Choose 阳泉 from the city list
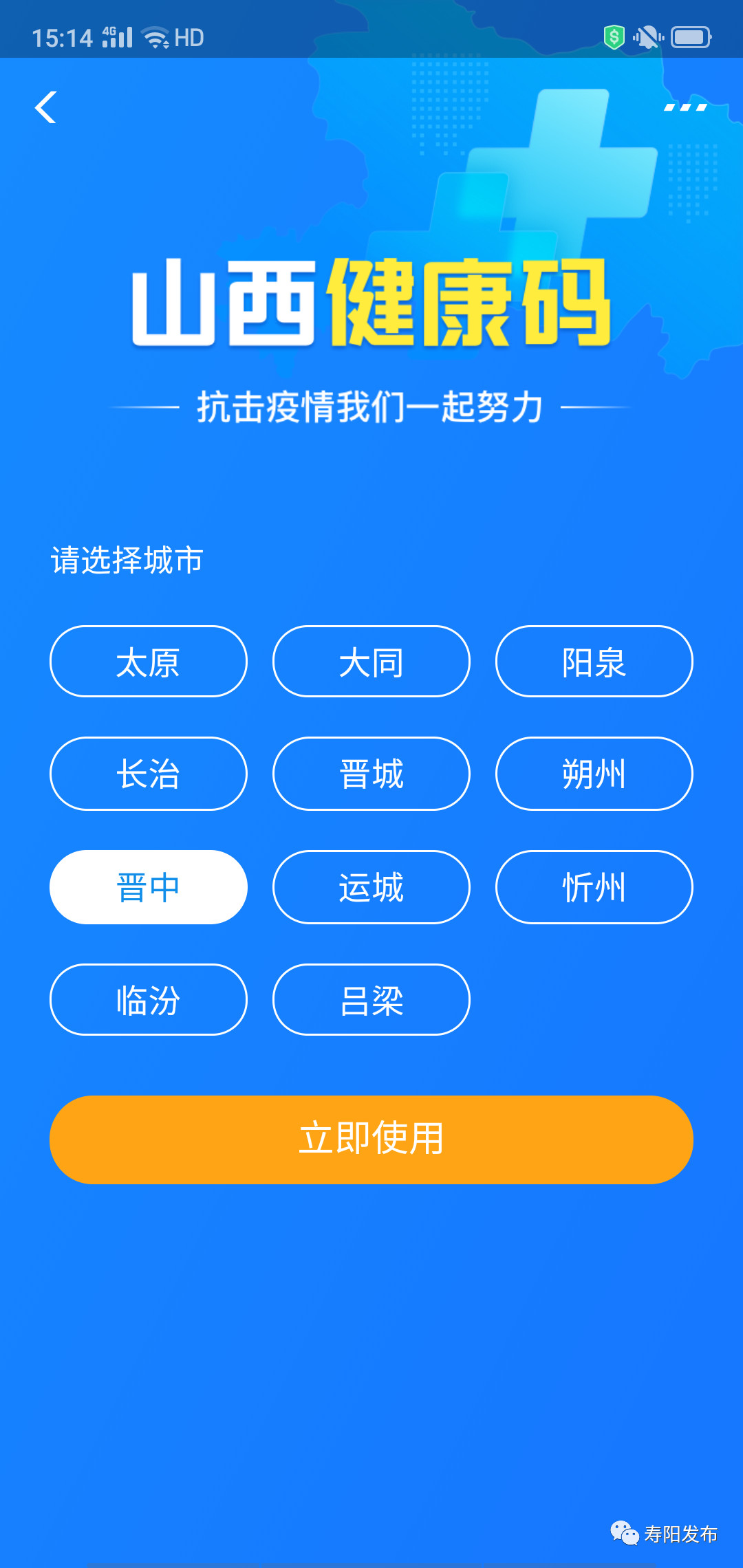This screenshot has width=743, height=1568. tap(594, 662)
